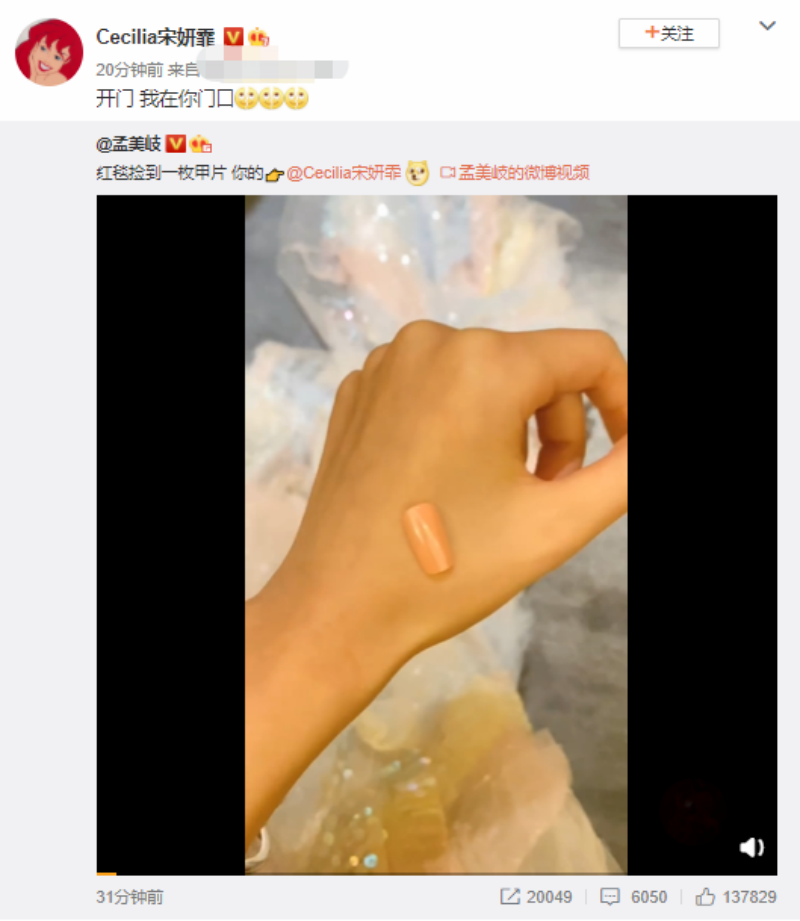This screenshot has width=800, height=921.
Task: Expand the post options chevron
Action: [767, 27]
